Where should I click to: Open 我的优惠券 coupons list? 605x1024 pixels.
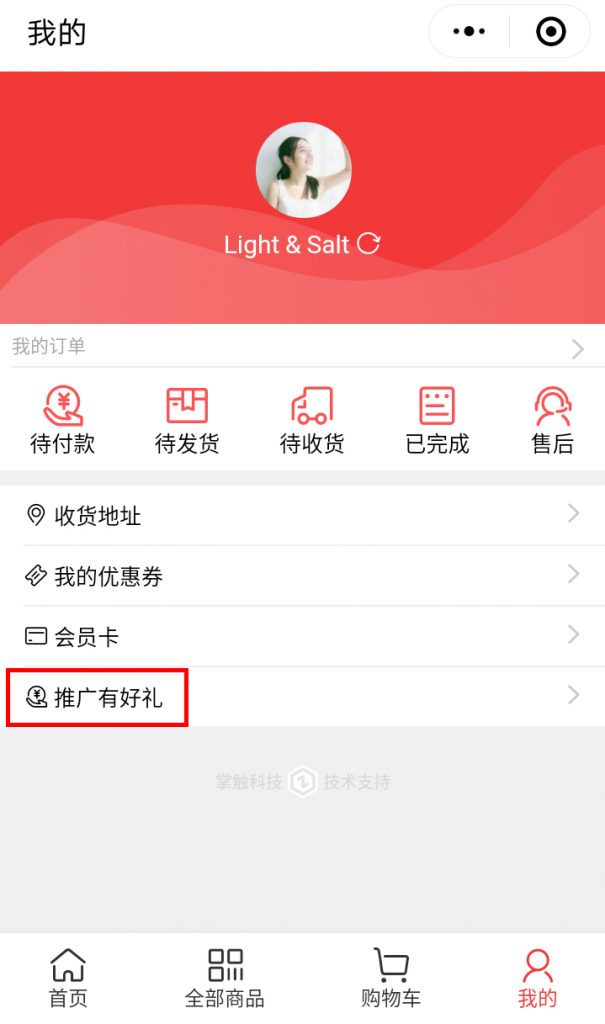click(302, 576)
